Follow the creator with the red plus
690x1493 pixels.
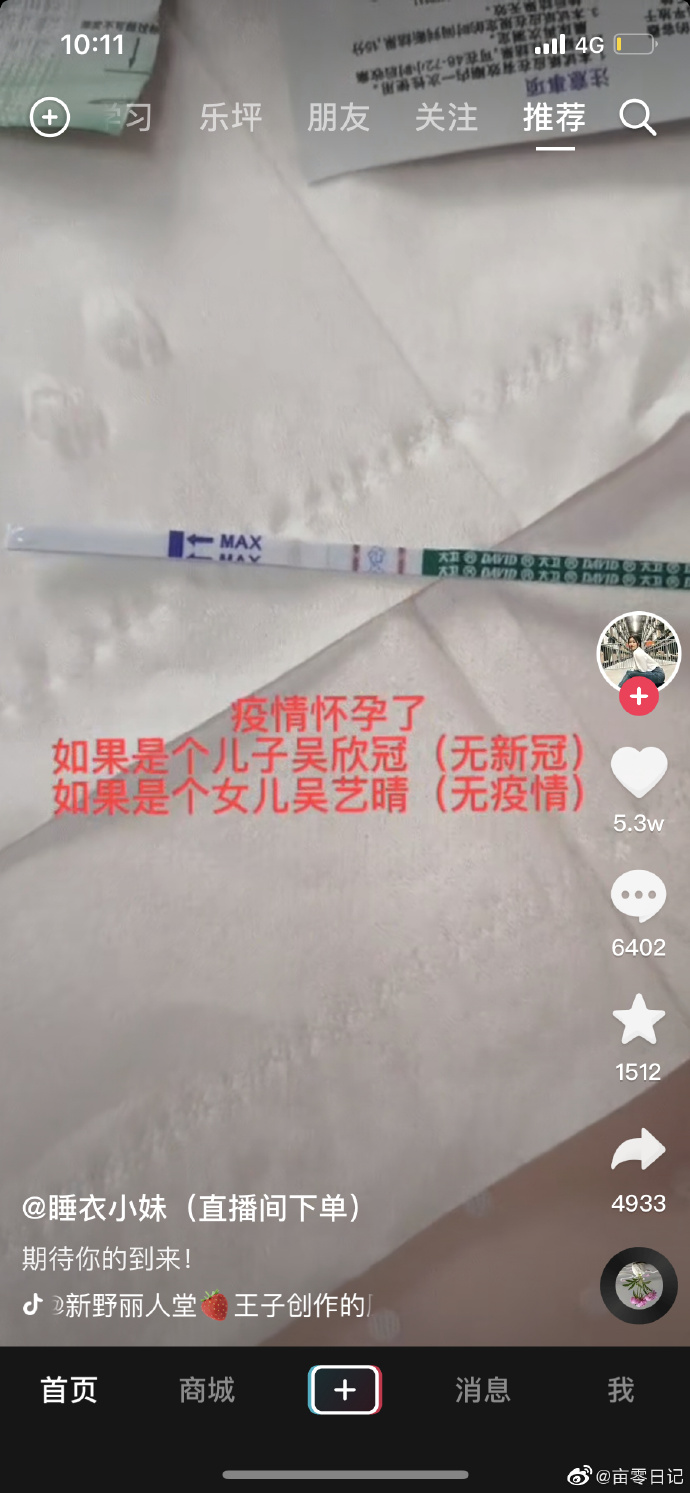click(638, 697)
